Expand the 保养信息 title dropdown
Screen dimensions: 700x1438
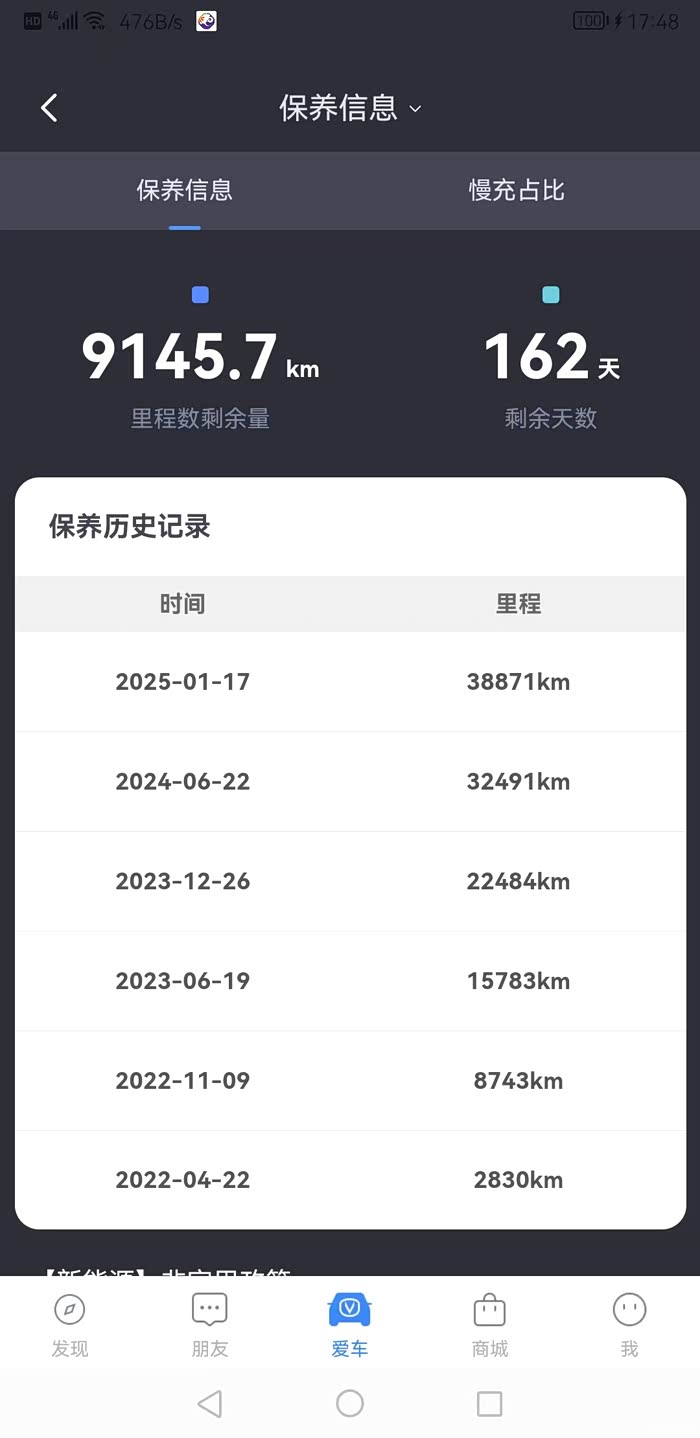click(x=350, y=108)
